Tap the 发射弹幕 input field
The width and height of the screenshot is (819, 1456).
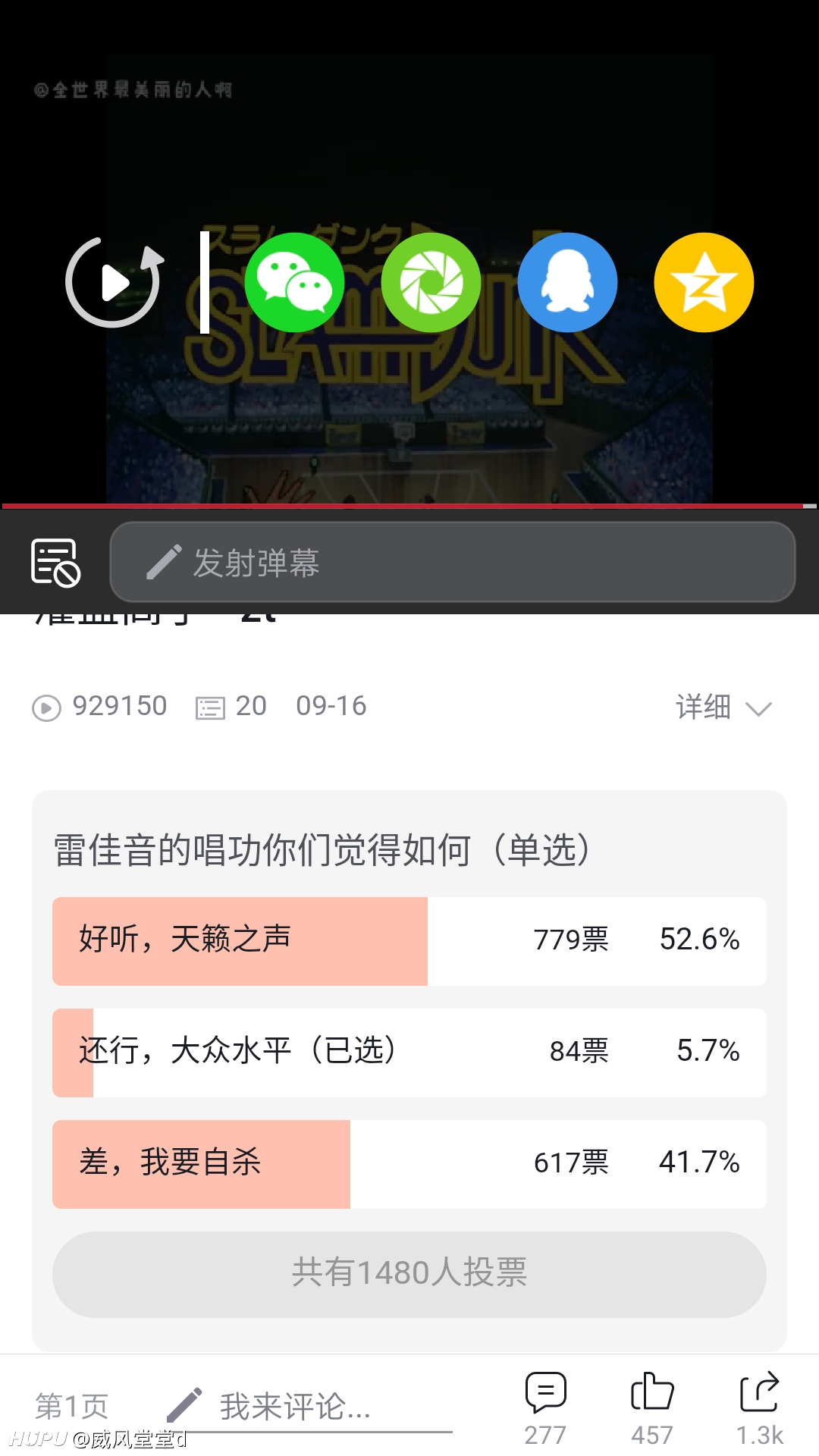click(453, 562)
